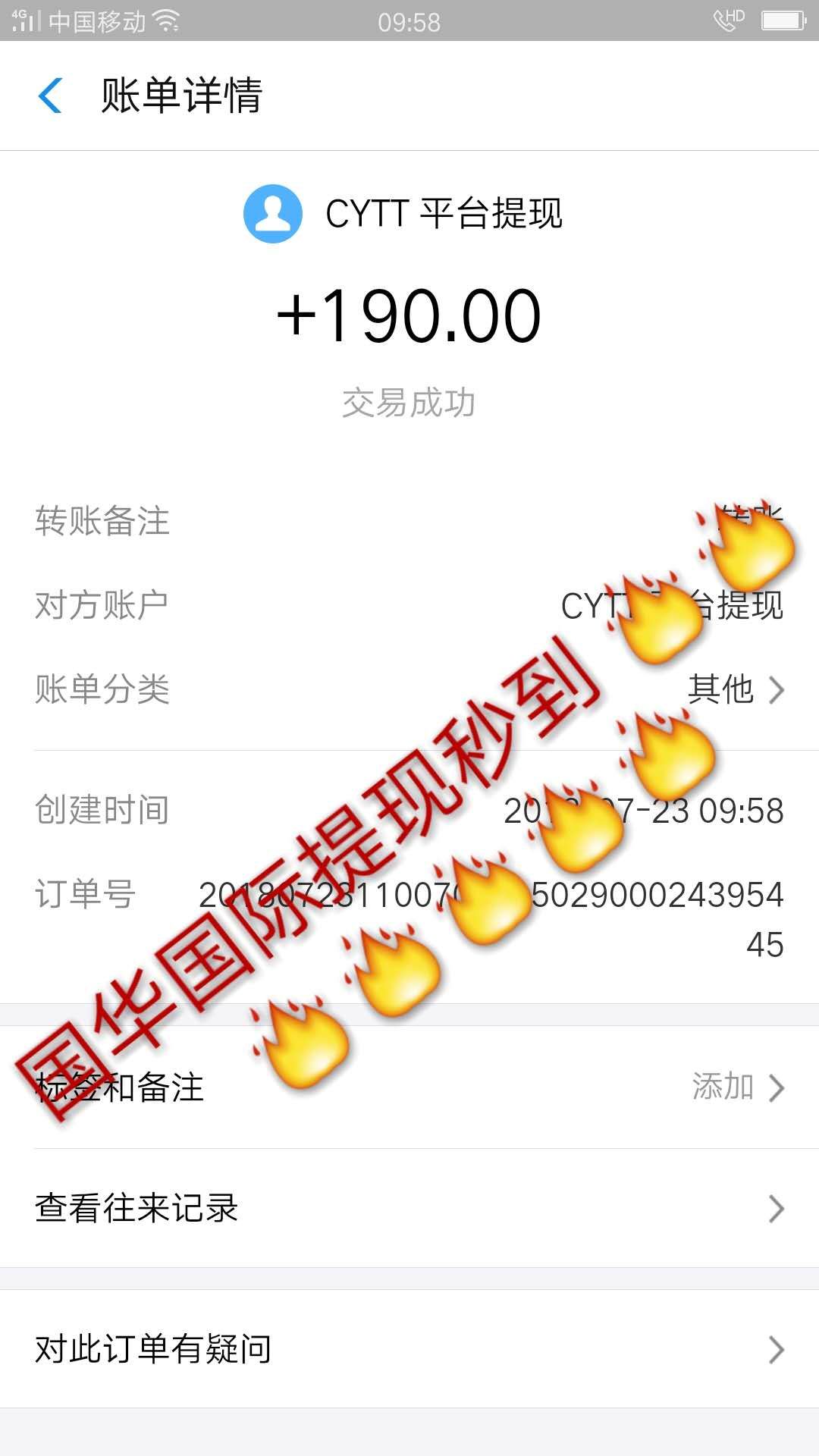Go back from the 账单详情 page
The width and height of the screenshot is (819, 1456).
click(51, 96)
